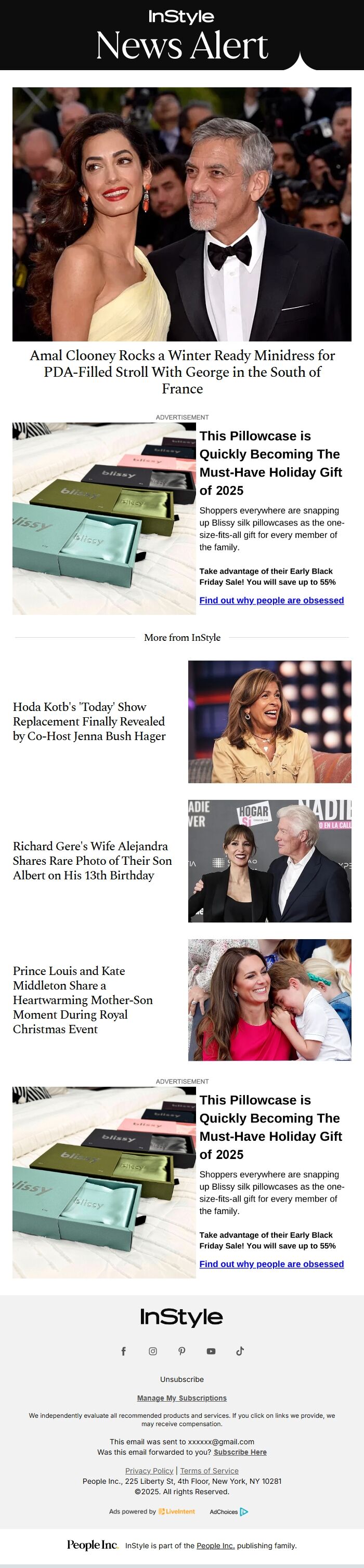Open the Prince Louis and Kate Middleton story
This screenshot has height=1568, width=364.
click(83, 999)
